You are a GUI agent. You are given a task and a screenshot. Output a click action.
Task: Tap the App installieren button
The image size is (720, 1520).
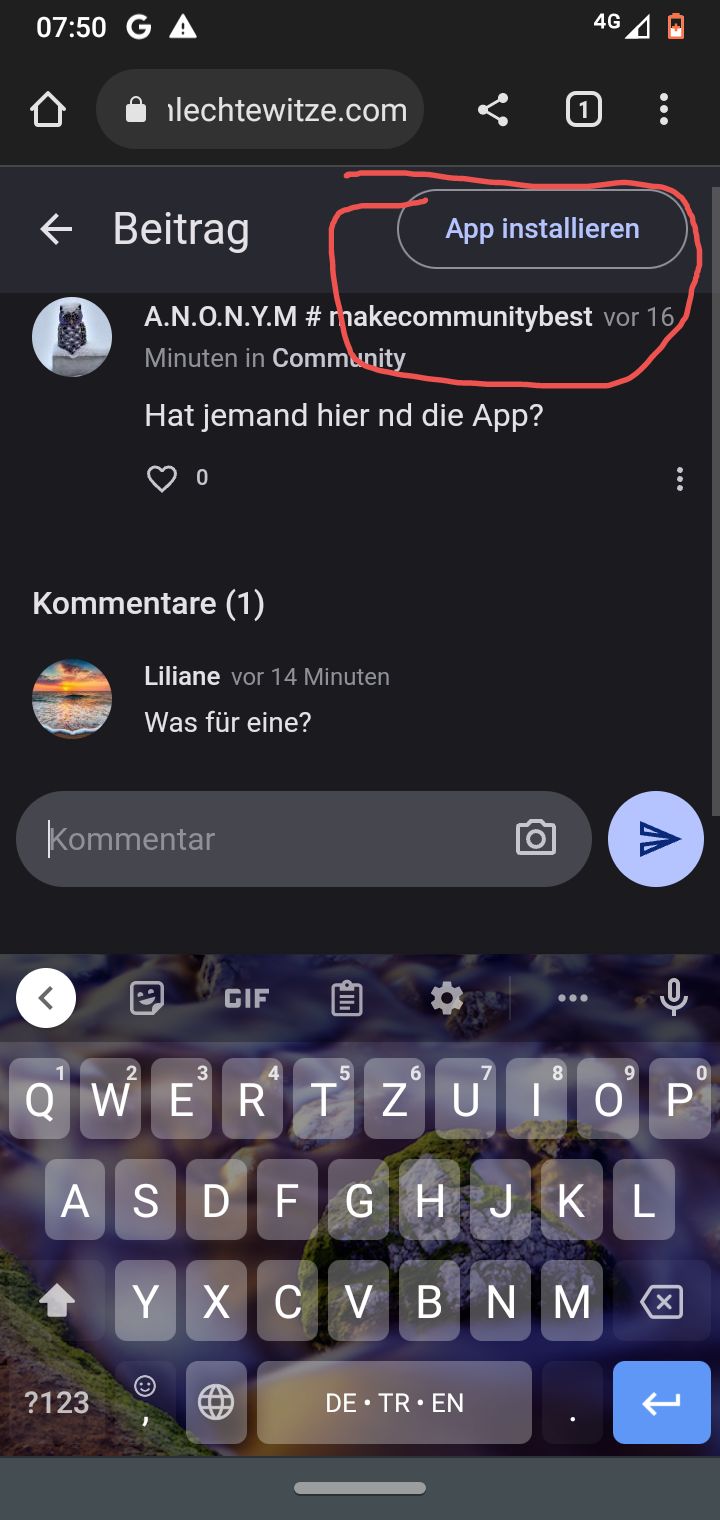pos(542,229)
